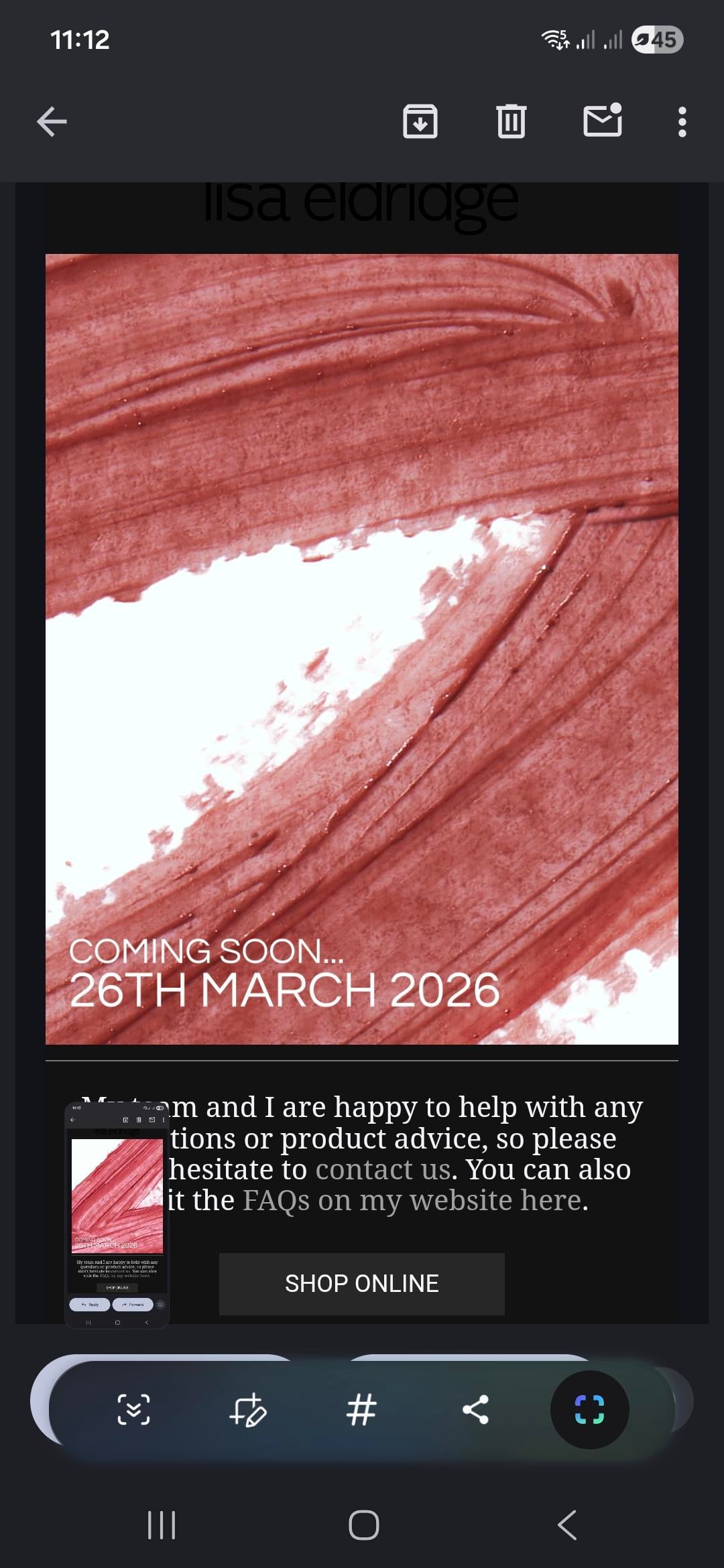Archive this email
Viewport: 724px width, 1568px height.
click(x=420, y=122)
